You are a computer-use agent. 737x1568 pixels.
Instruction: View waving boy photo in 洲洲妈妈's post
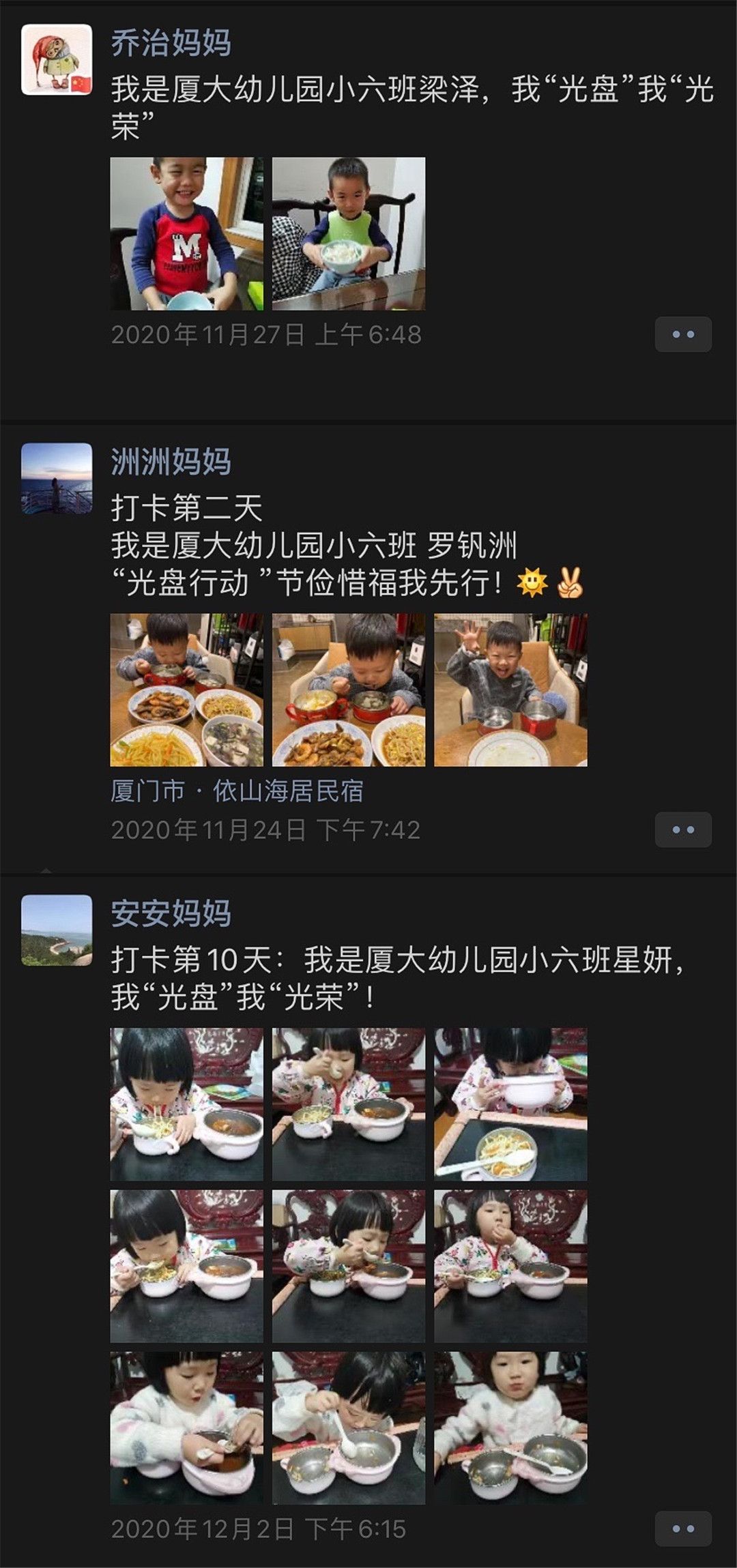510,690
